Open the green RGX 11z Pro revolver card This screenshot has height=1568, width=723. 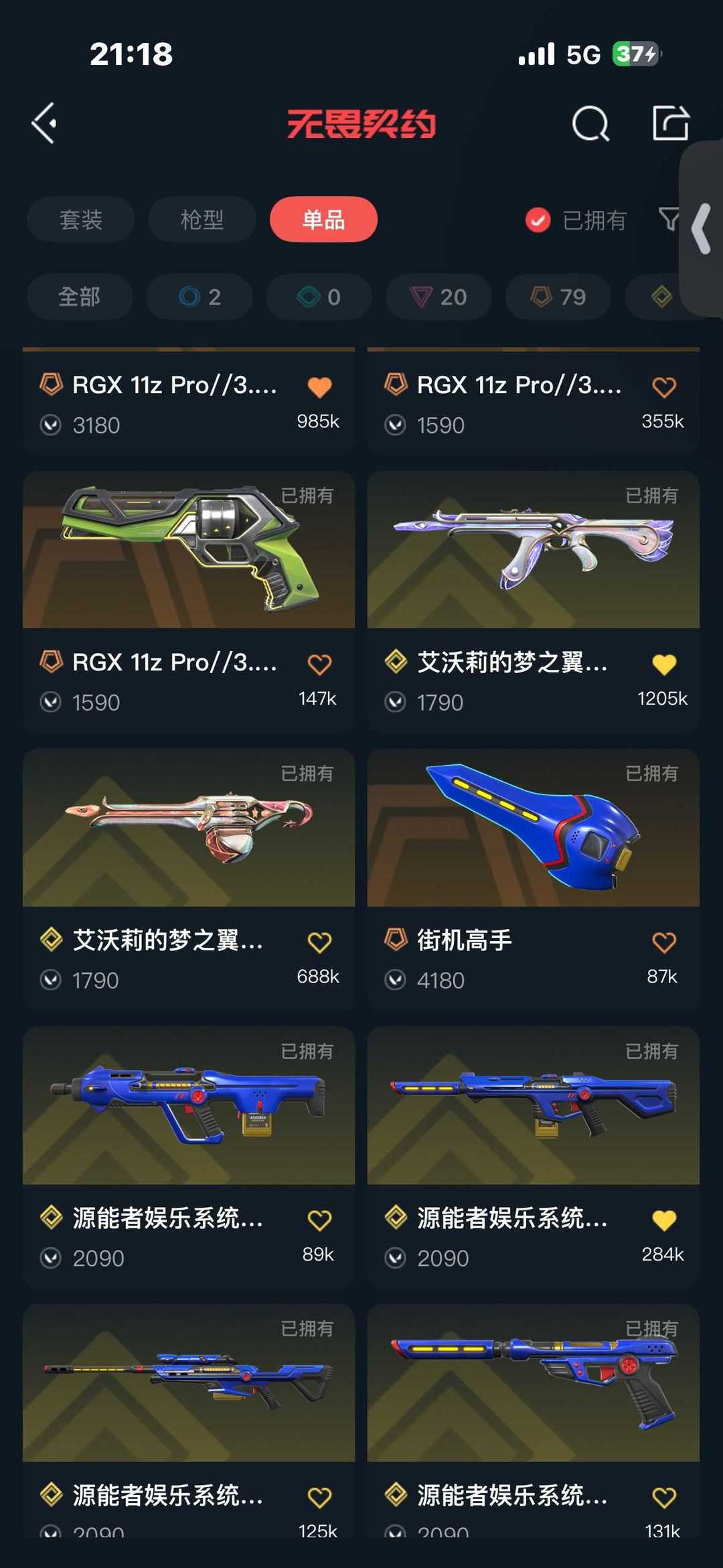point(189,601)
